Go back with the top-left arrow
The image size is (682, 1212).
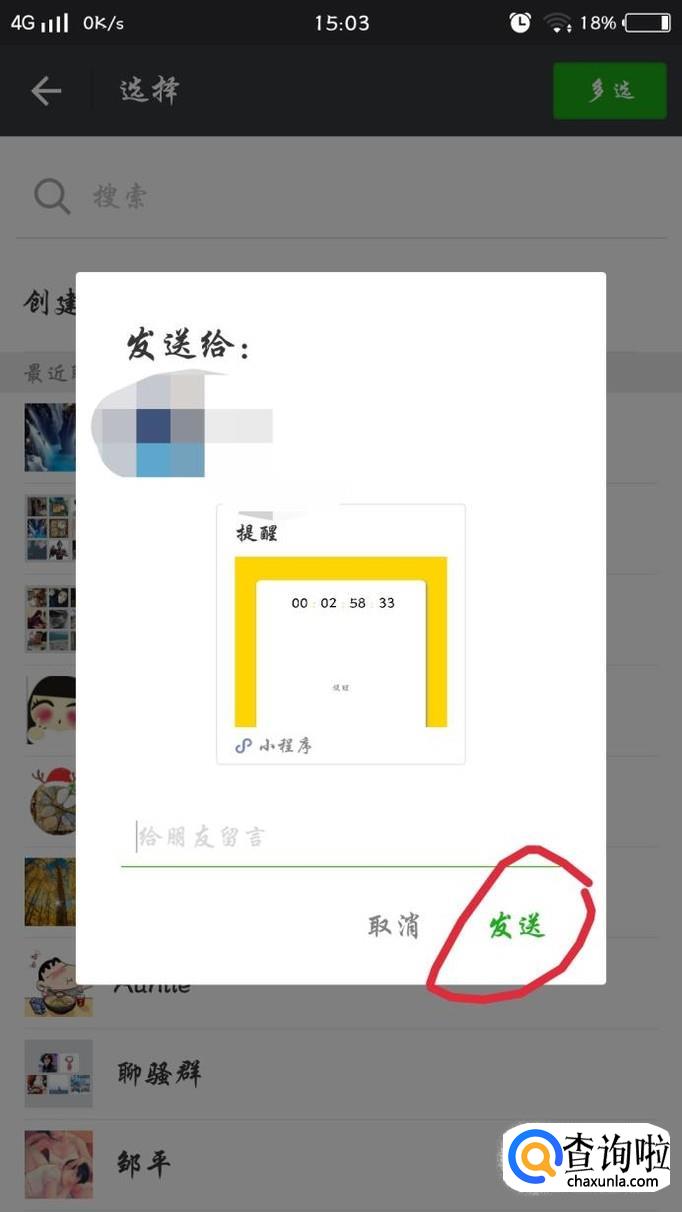[x=46, y=91]
